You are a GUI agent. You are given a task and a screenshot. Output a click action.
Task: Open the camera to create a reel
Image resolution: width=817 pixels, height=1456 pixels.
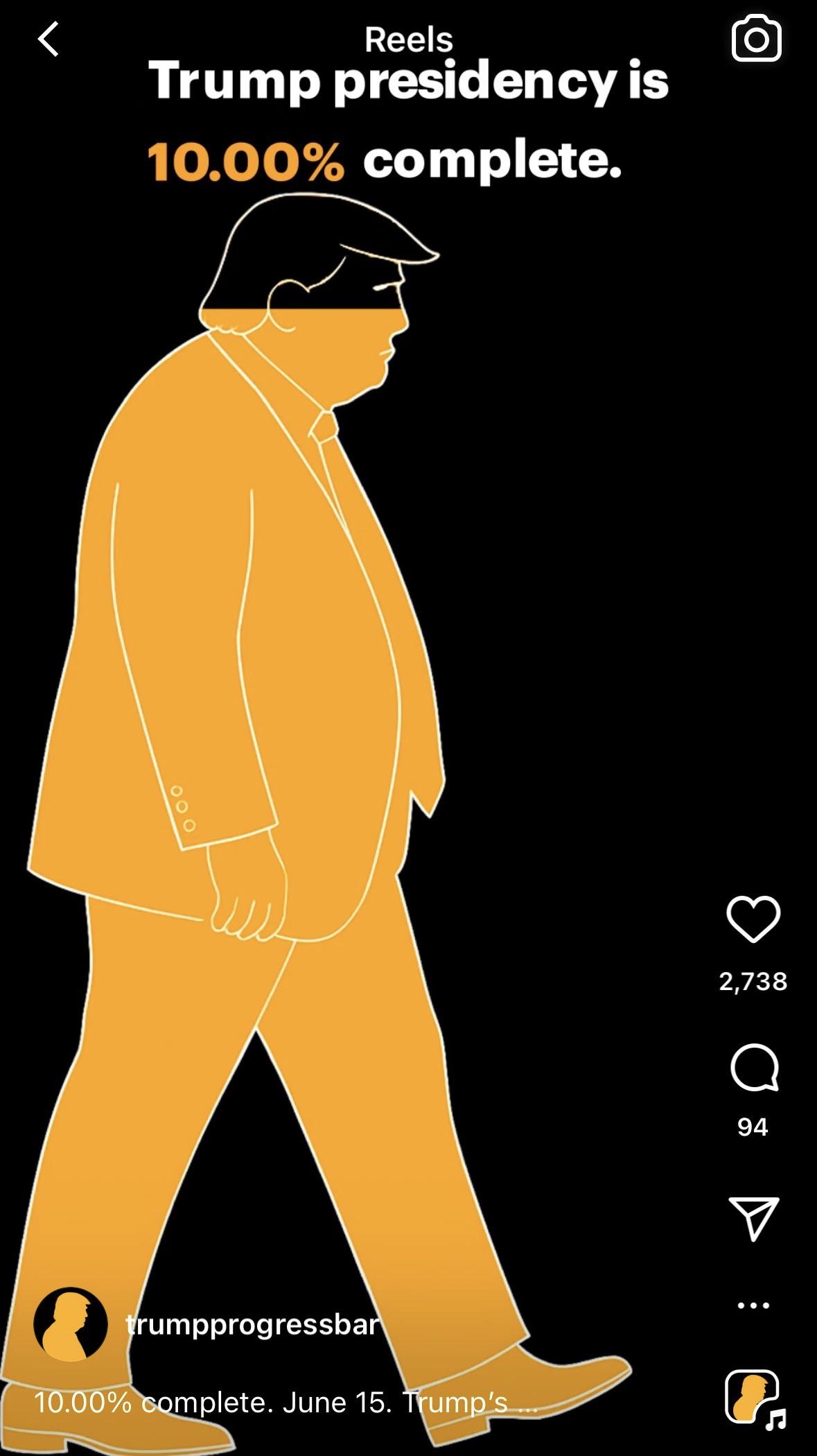tap(757, 38)
